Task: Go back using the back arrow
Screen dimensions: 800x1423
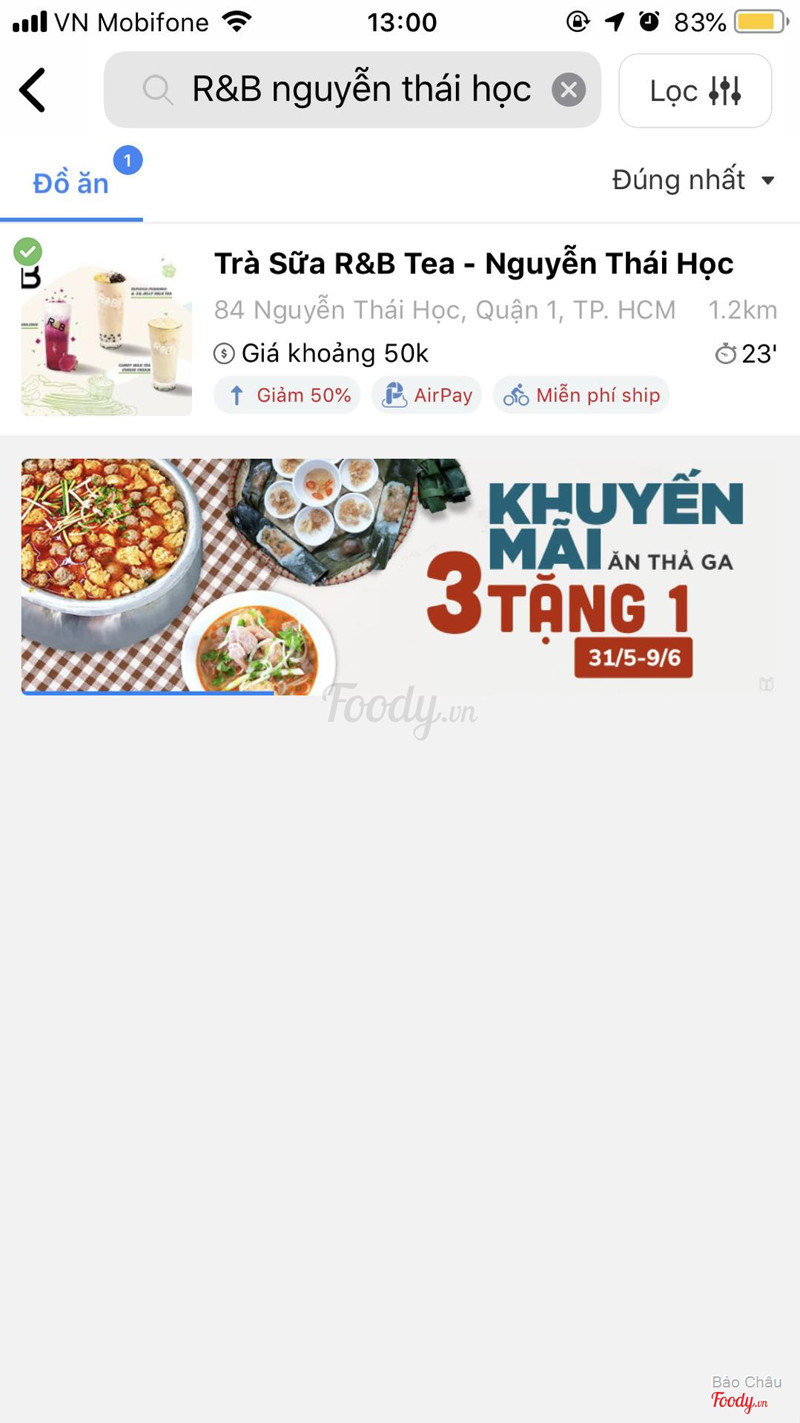Action: click(33, 91)
